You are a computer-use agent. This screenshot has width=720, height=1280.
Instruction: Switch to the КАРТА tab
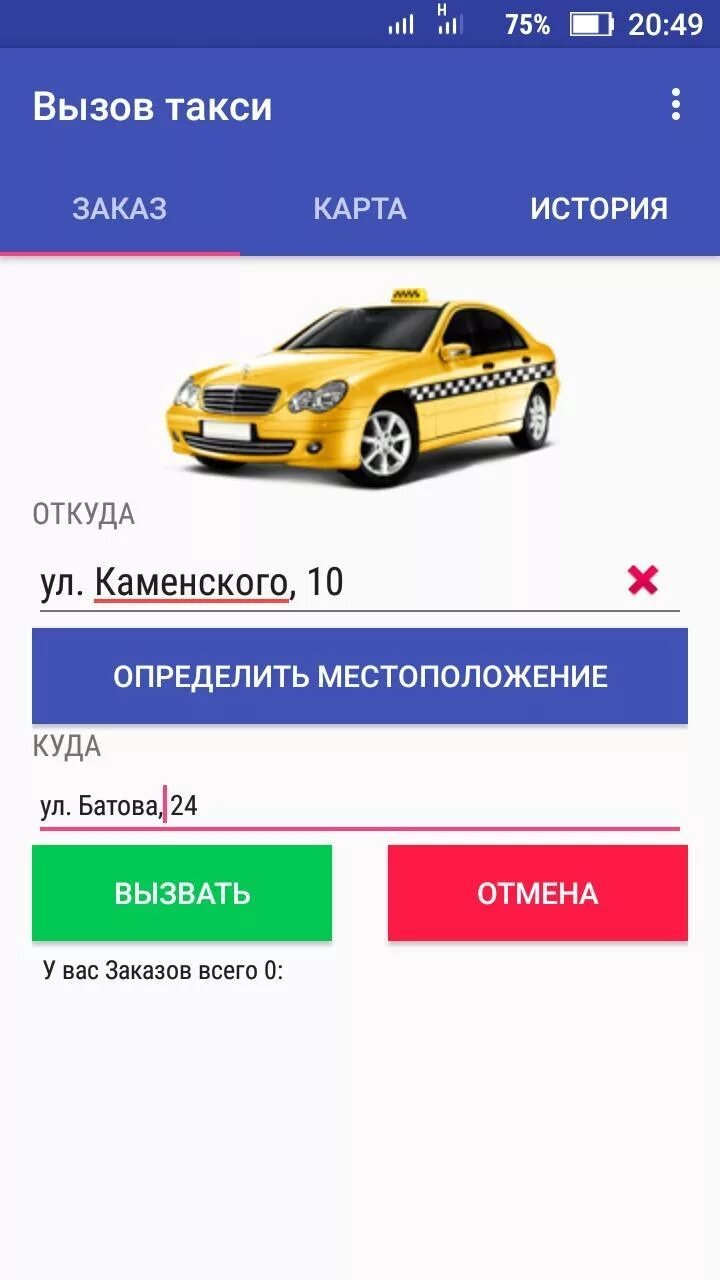pos(360,209)
